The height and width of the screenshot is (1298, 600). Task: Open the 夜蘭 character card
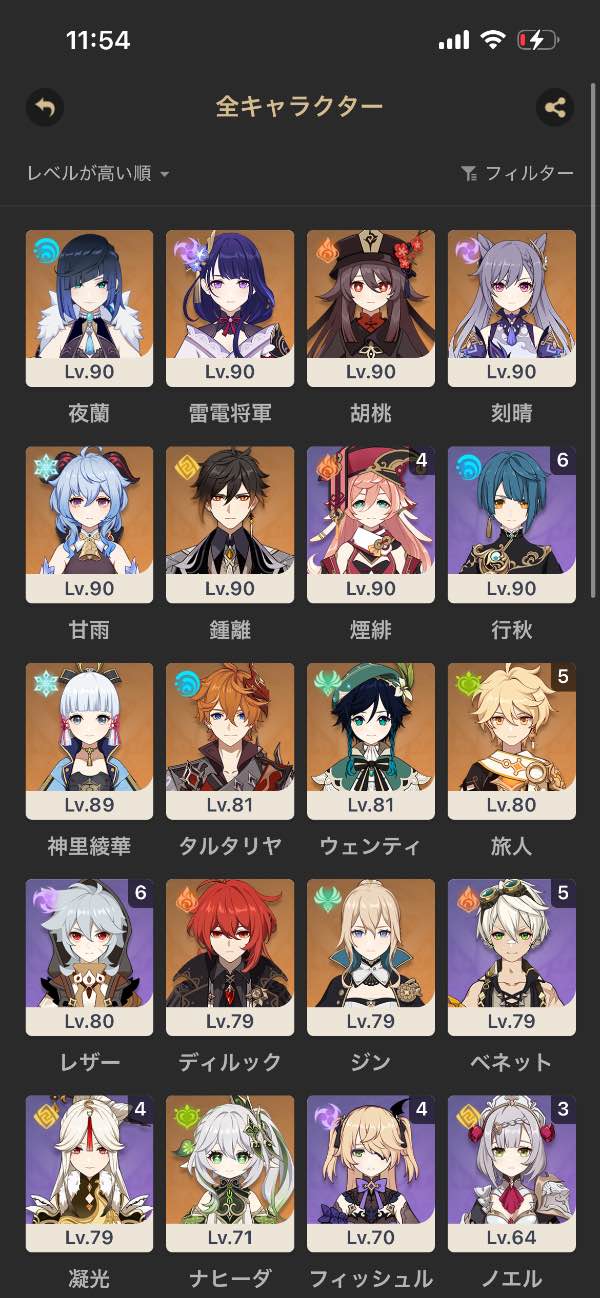pyautogui.click(x=89, y=308)
